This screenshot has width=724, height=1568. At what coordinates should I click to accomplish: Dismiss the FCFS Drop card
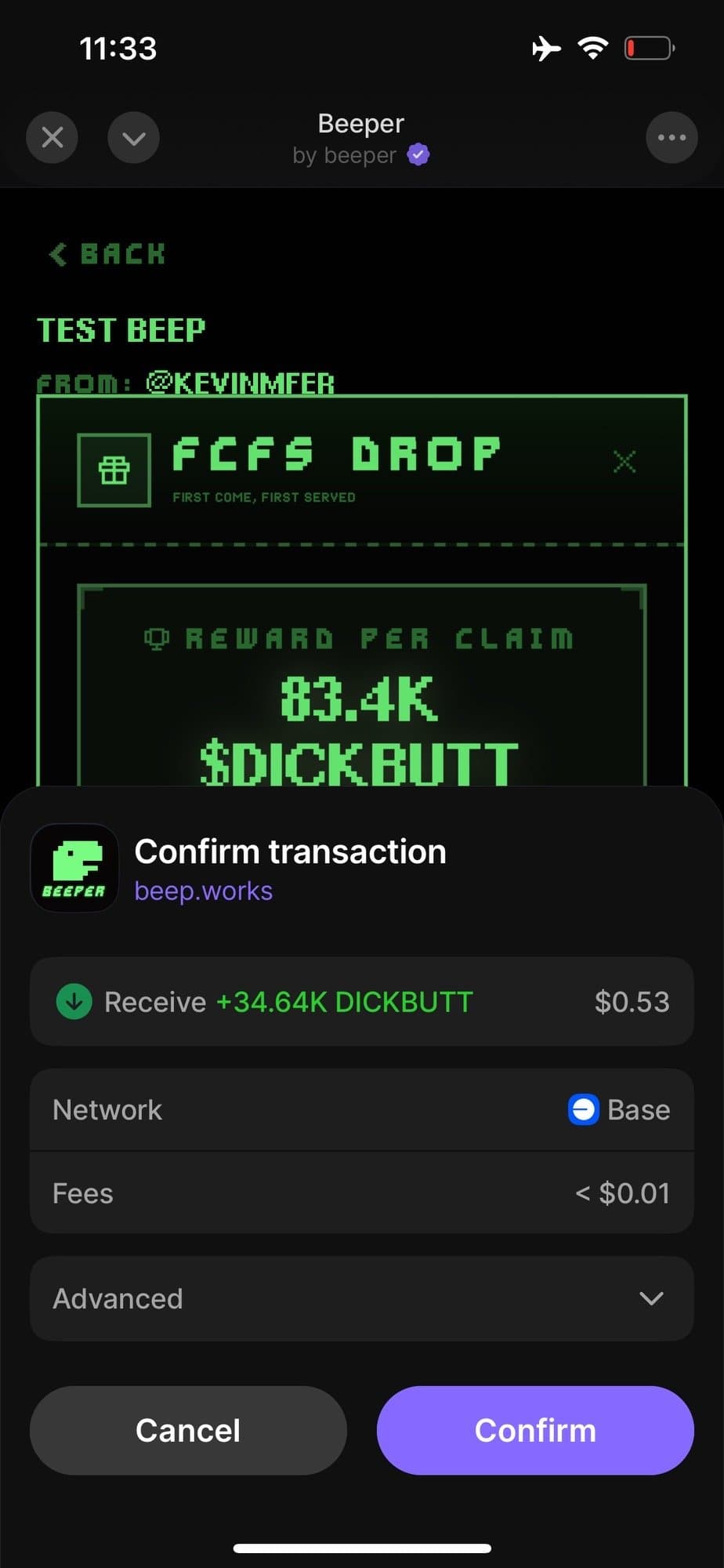click(624, 461)
